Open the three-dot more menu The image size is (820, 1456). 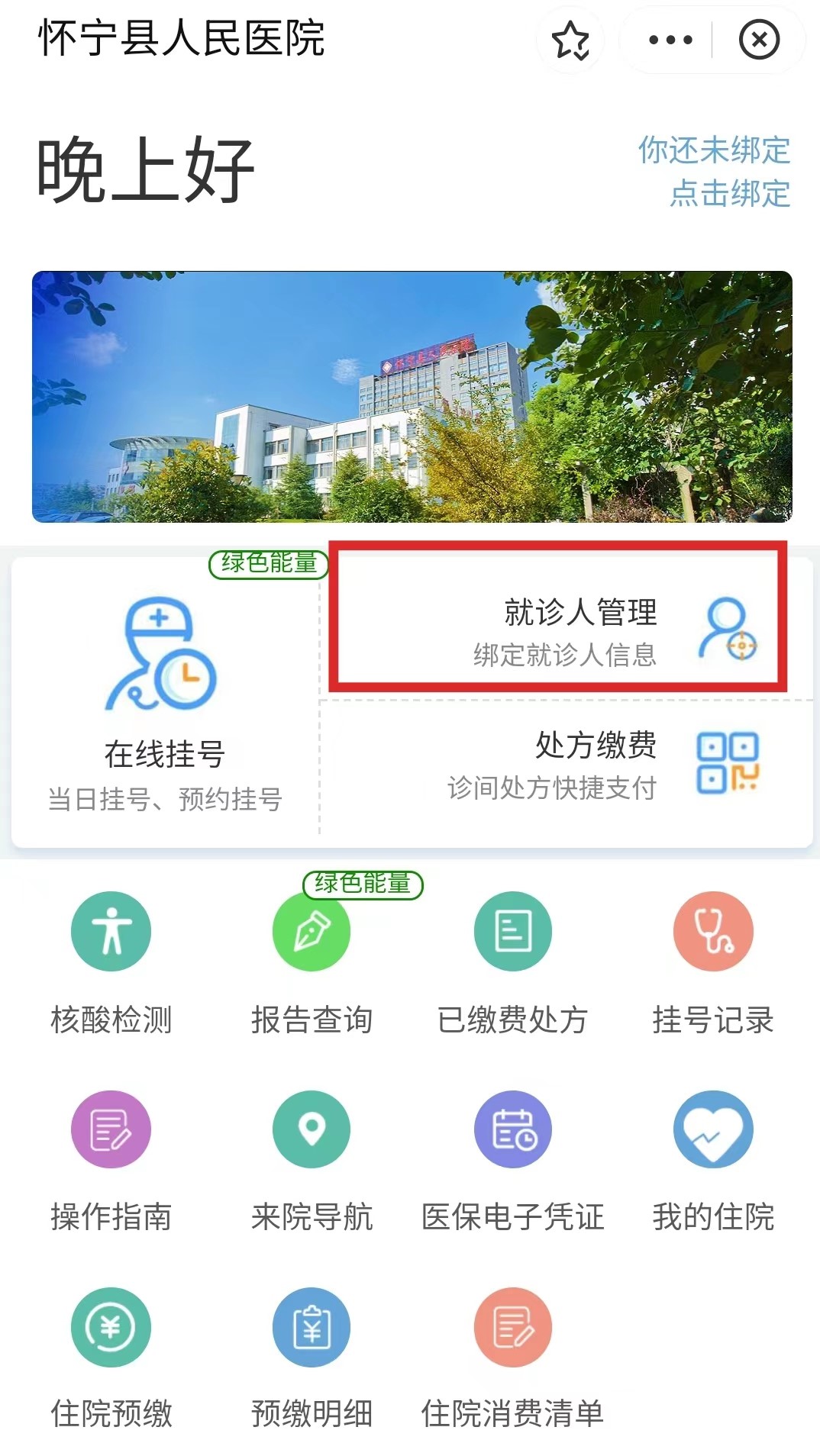(670, 40)
